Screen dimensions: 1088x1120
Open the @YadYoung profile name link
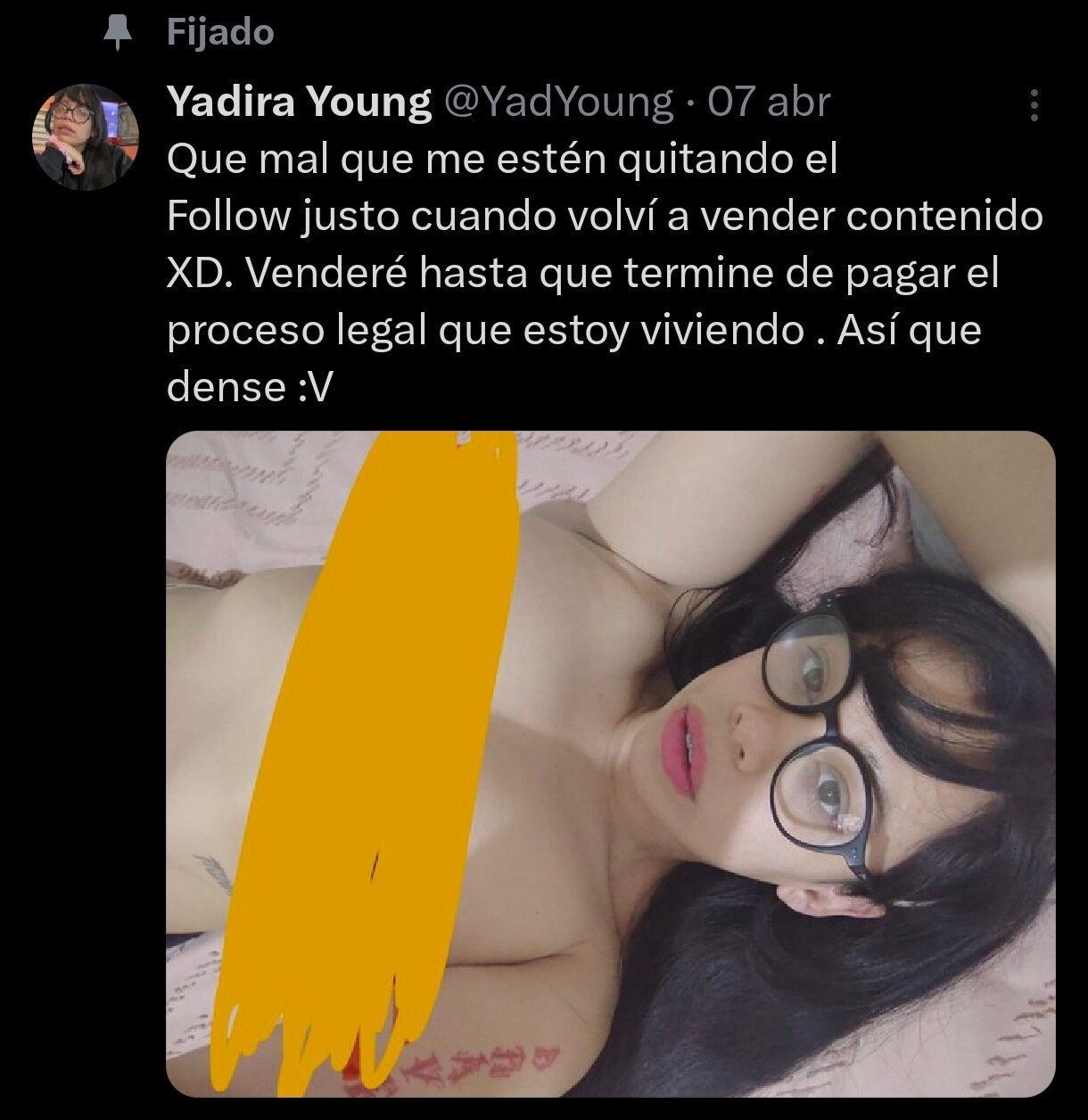click(x=558, y=103)
